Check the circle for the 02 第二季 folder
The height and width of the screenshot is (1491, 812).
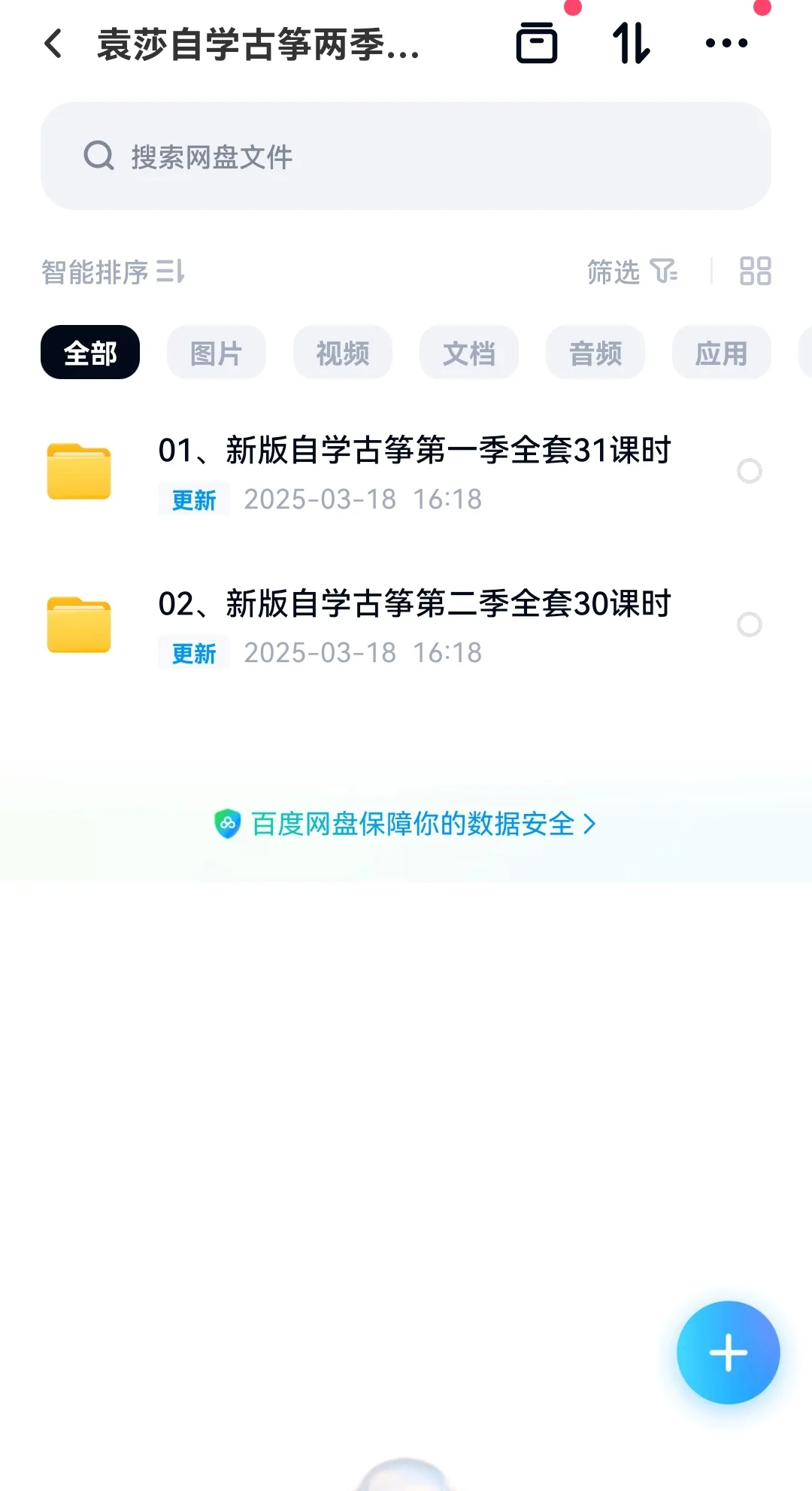click(750, 624)
